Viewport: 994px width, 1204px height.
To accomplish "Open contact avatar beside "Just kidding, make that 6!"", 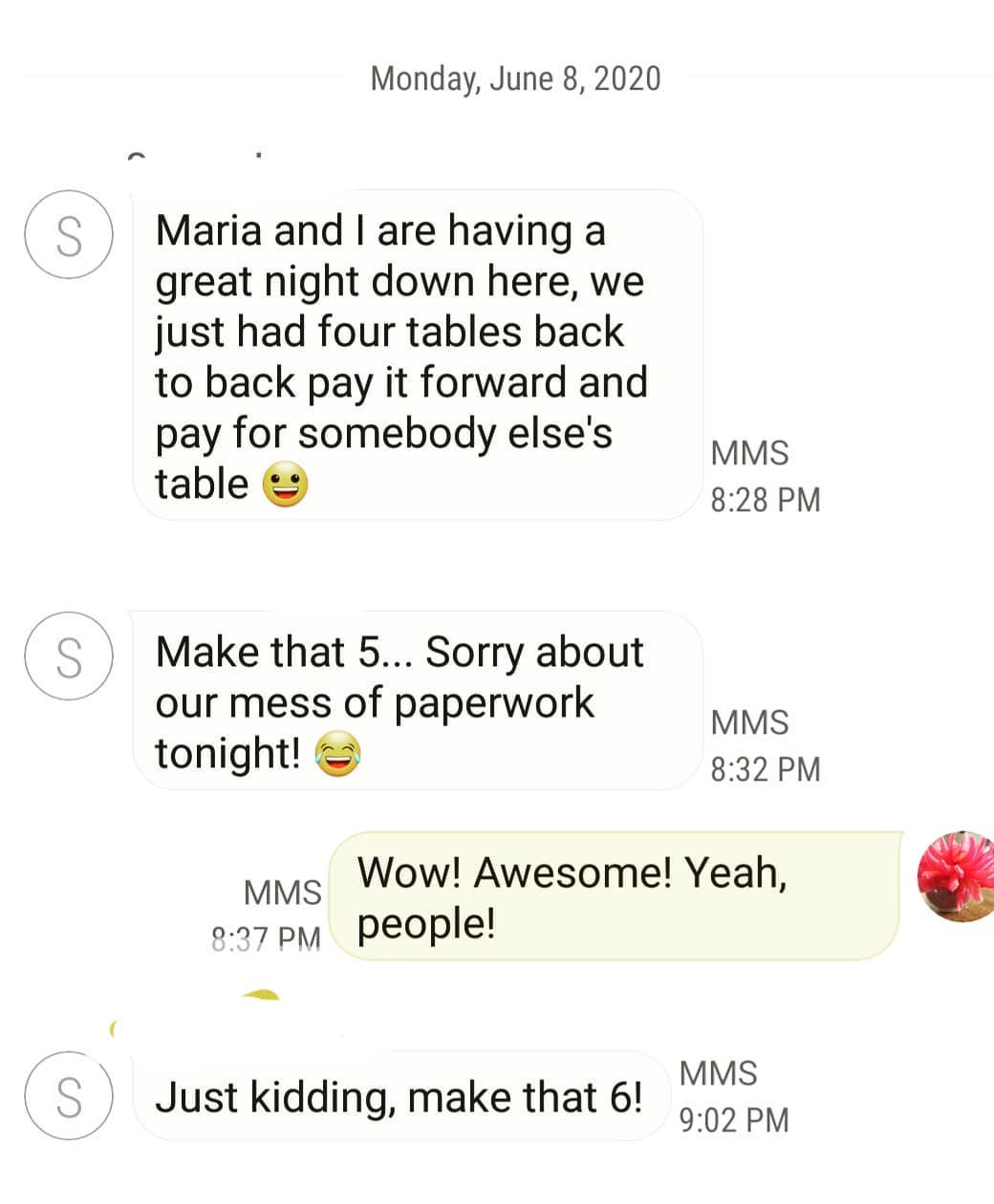I will click(x=69, y=1096).
